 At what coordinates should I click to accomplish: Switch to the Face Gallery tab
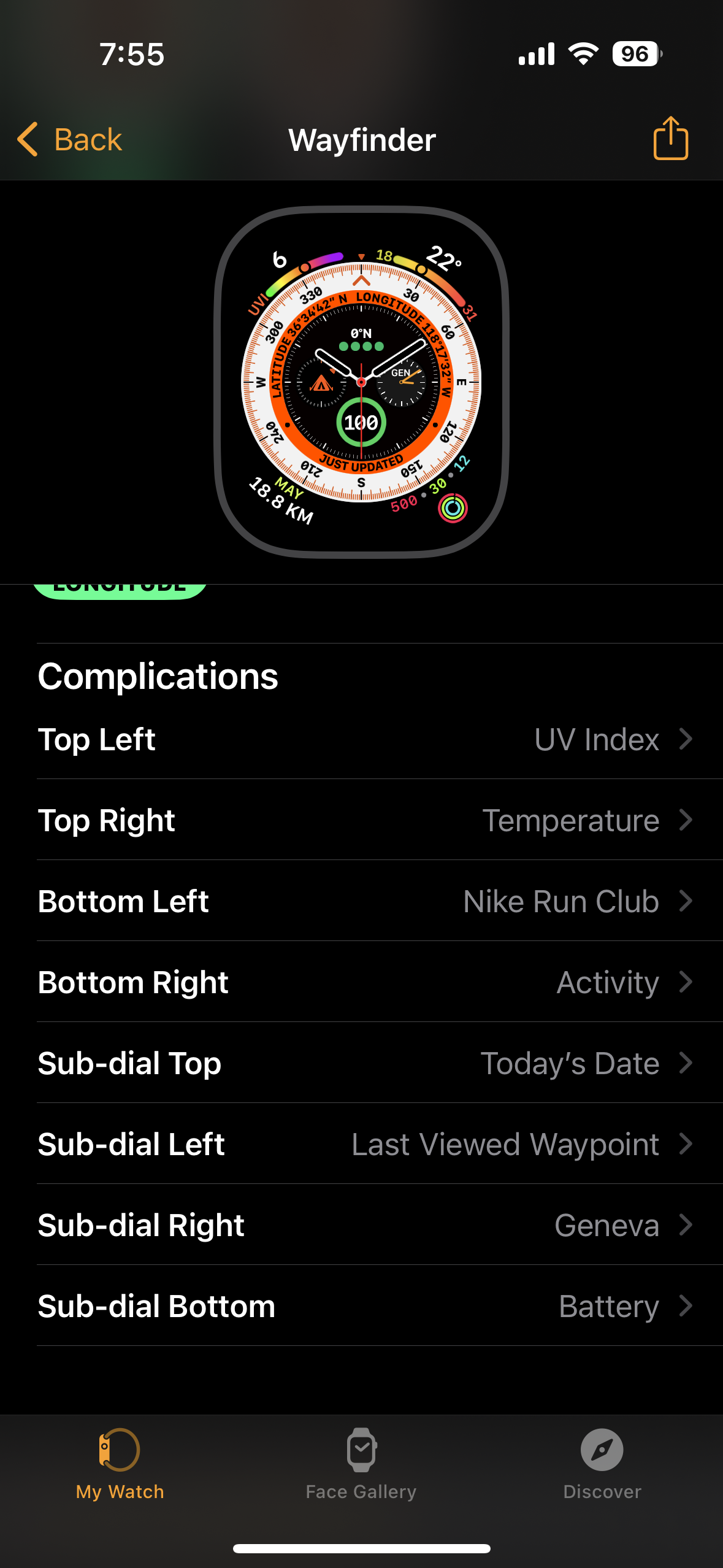(361, 1463)
